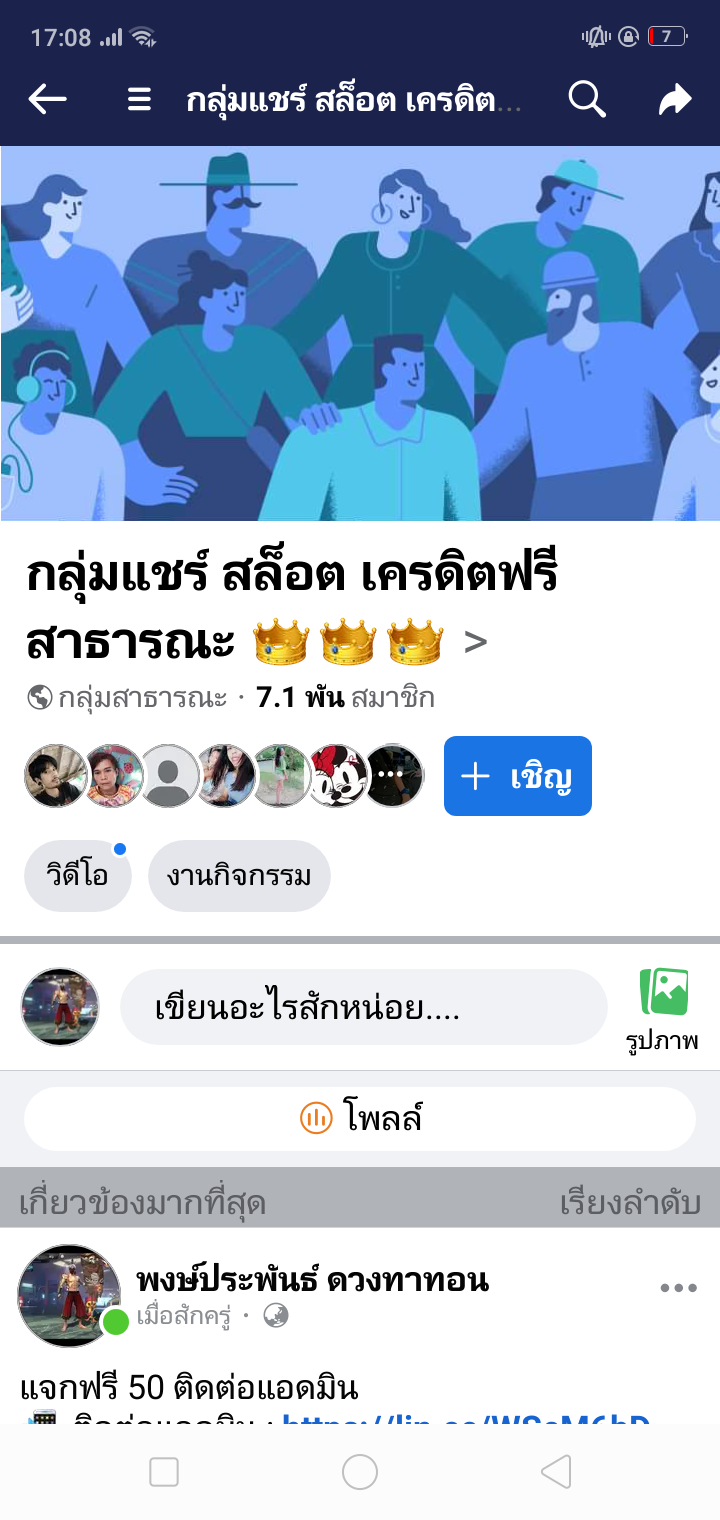Tap the system home button

tap(360, 1472)
